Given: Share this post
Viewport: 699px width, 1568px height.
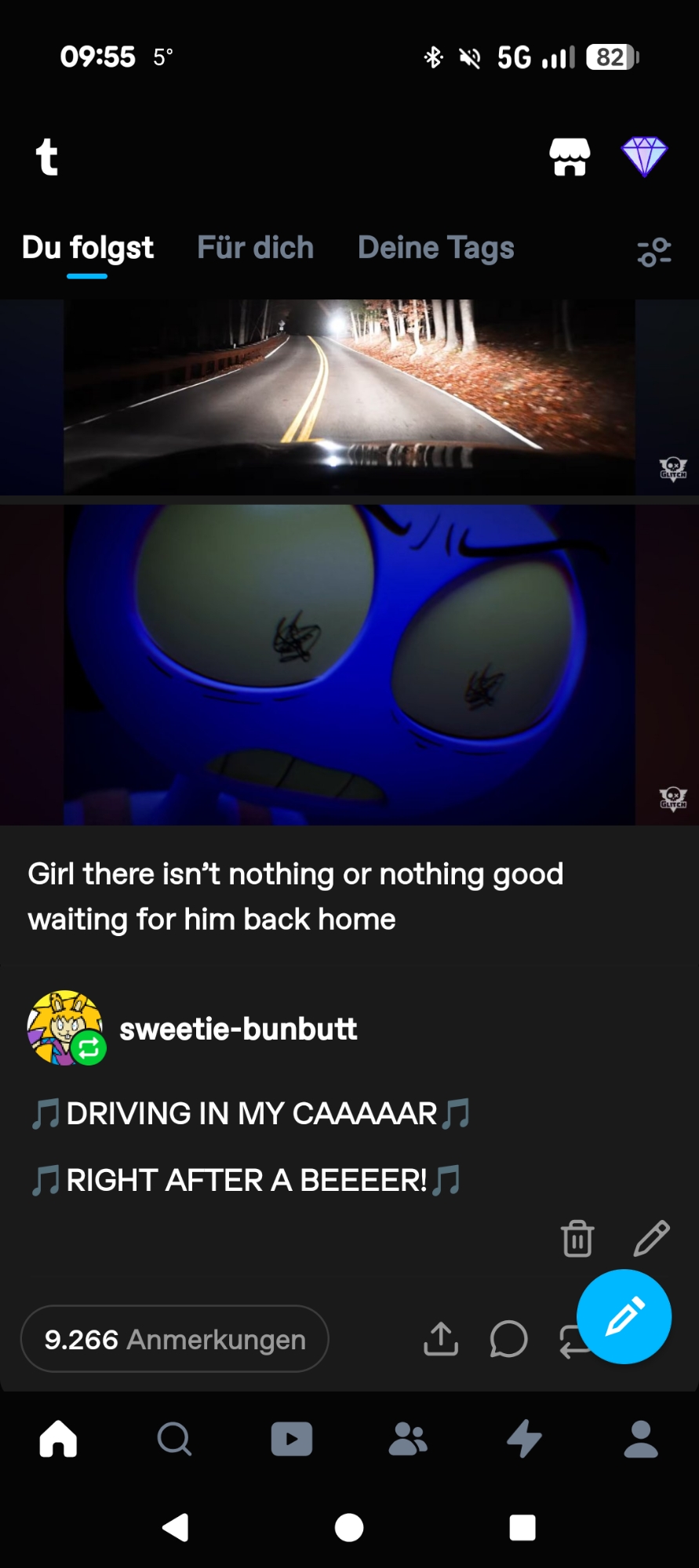Looking at the screenshot, I should click(x=441, y=1339).
